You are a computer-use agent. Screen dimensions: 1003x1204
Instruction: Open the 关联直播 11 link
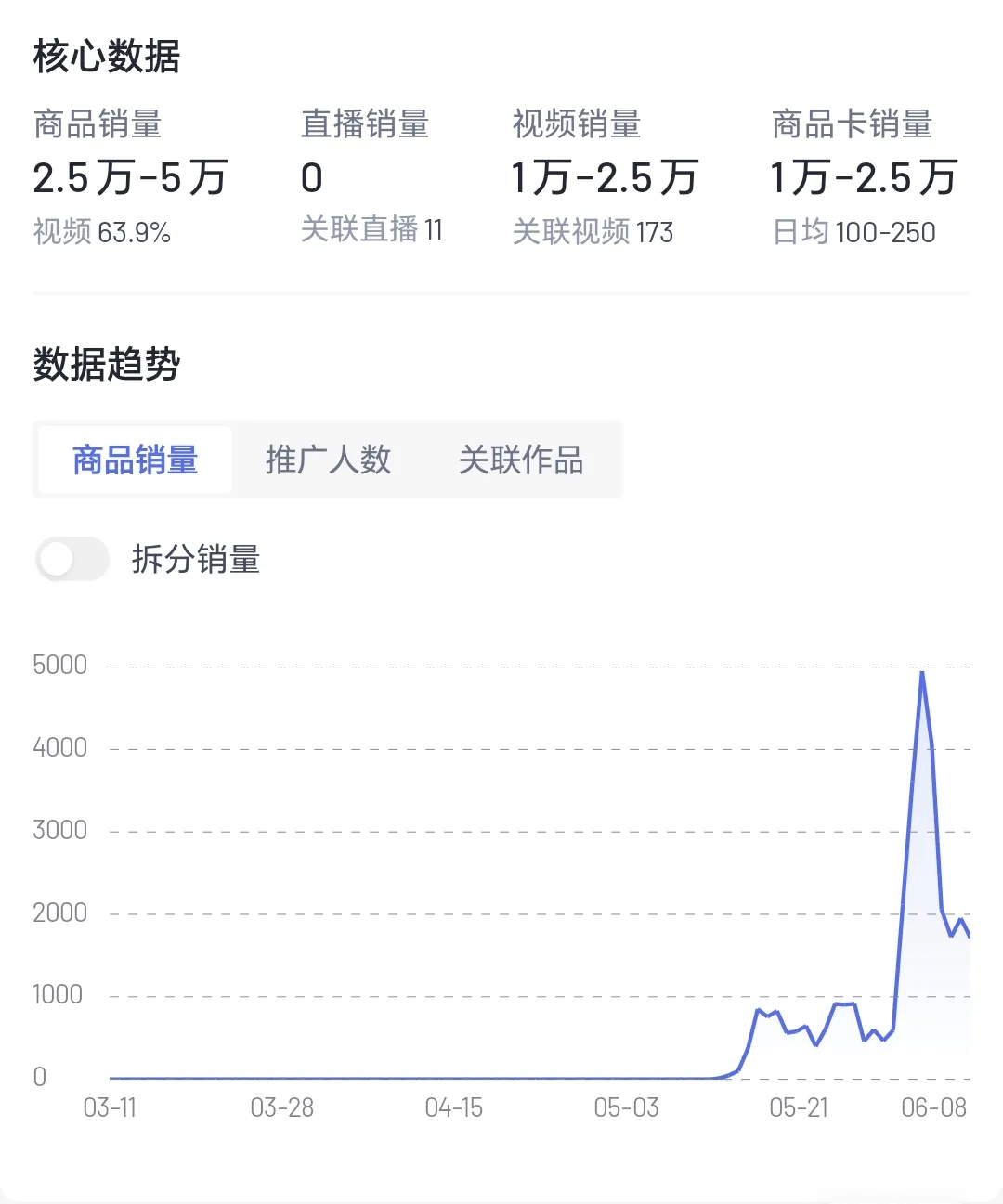(x=371, y=230)
